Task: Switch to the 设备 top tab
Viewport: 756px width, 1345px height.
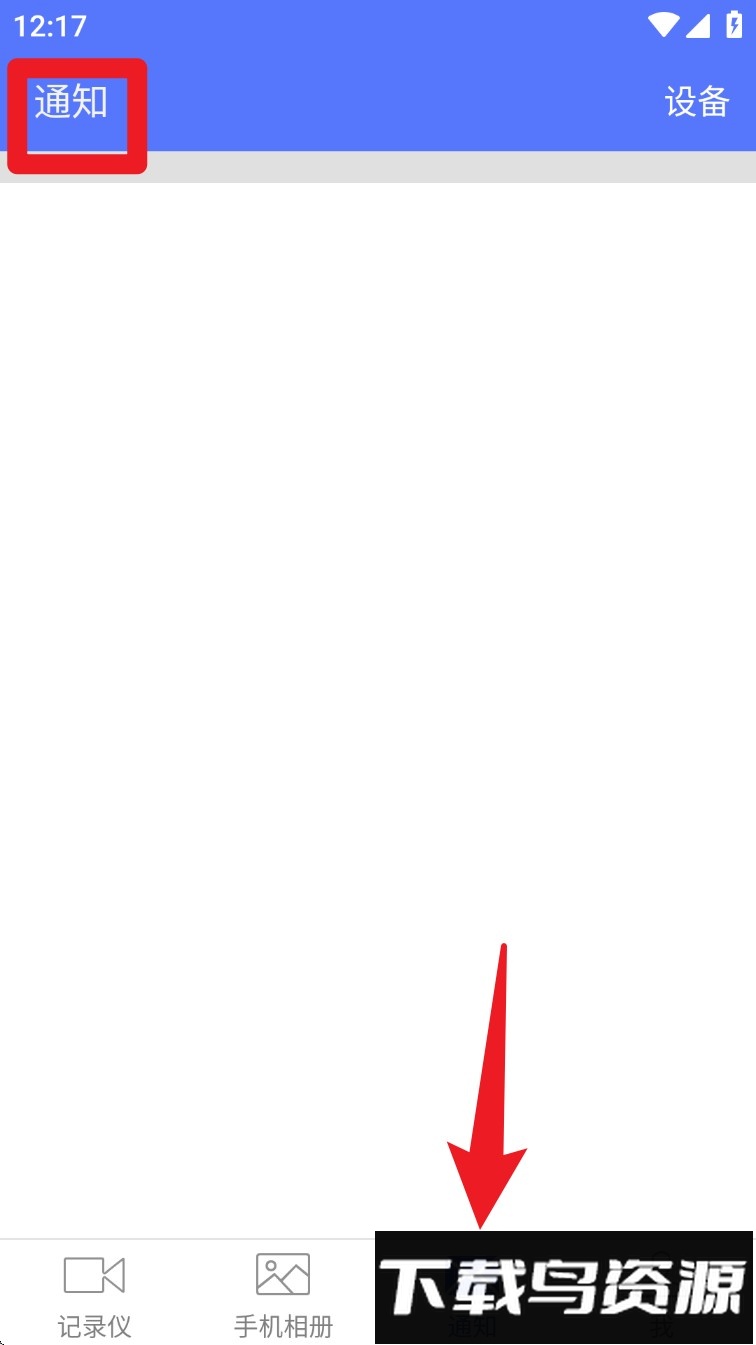Action: (697, 102)
